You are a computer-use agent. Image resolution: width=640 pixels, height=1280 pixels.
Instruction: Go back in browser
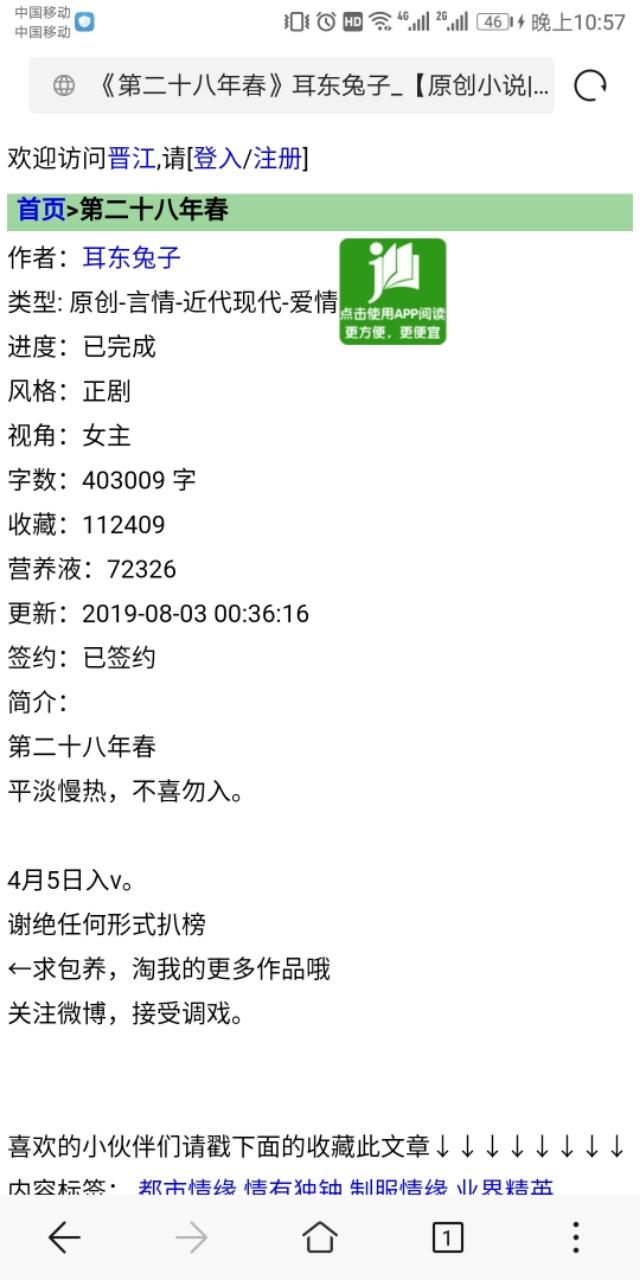click(x=64, y=1238)
